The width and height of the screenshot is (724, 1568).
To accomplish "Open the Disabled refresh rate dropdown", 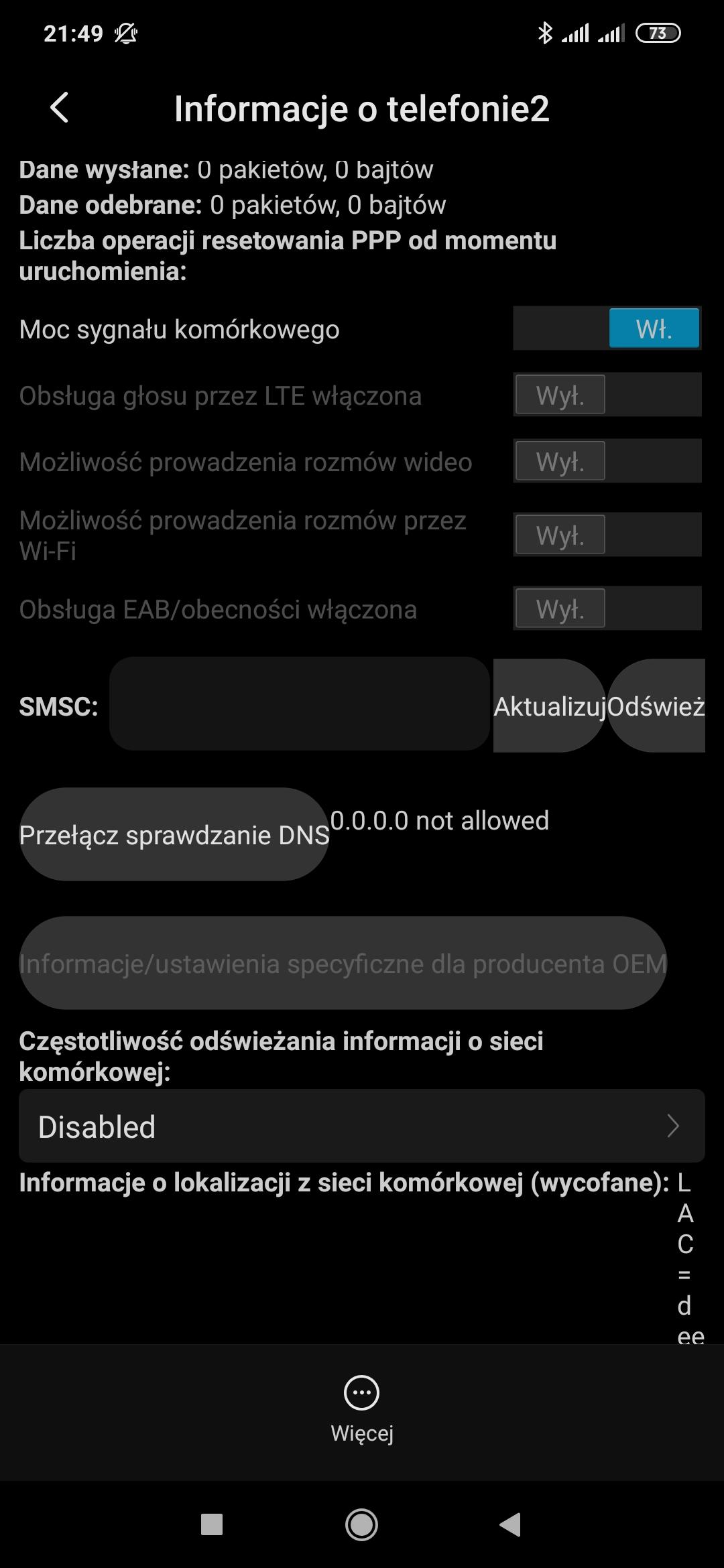I will coord(361,1126).
